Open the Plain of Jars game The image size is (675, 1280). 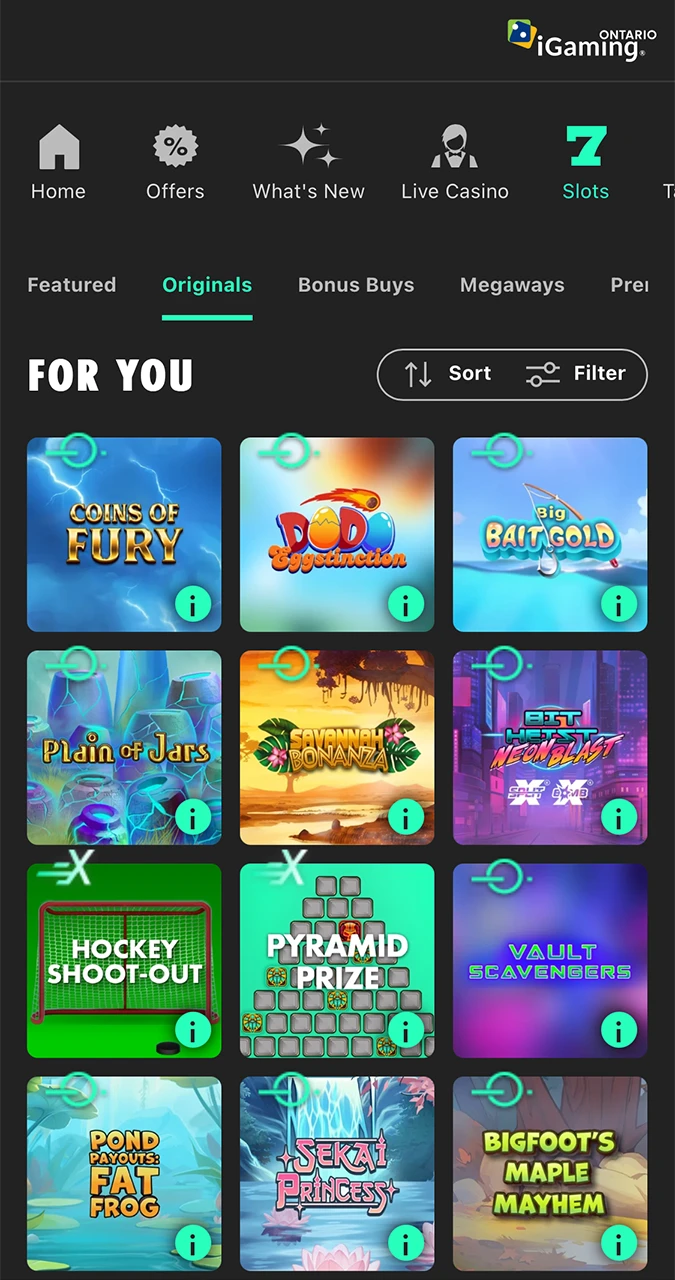124,745
